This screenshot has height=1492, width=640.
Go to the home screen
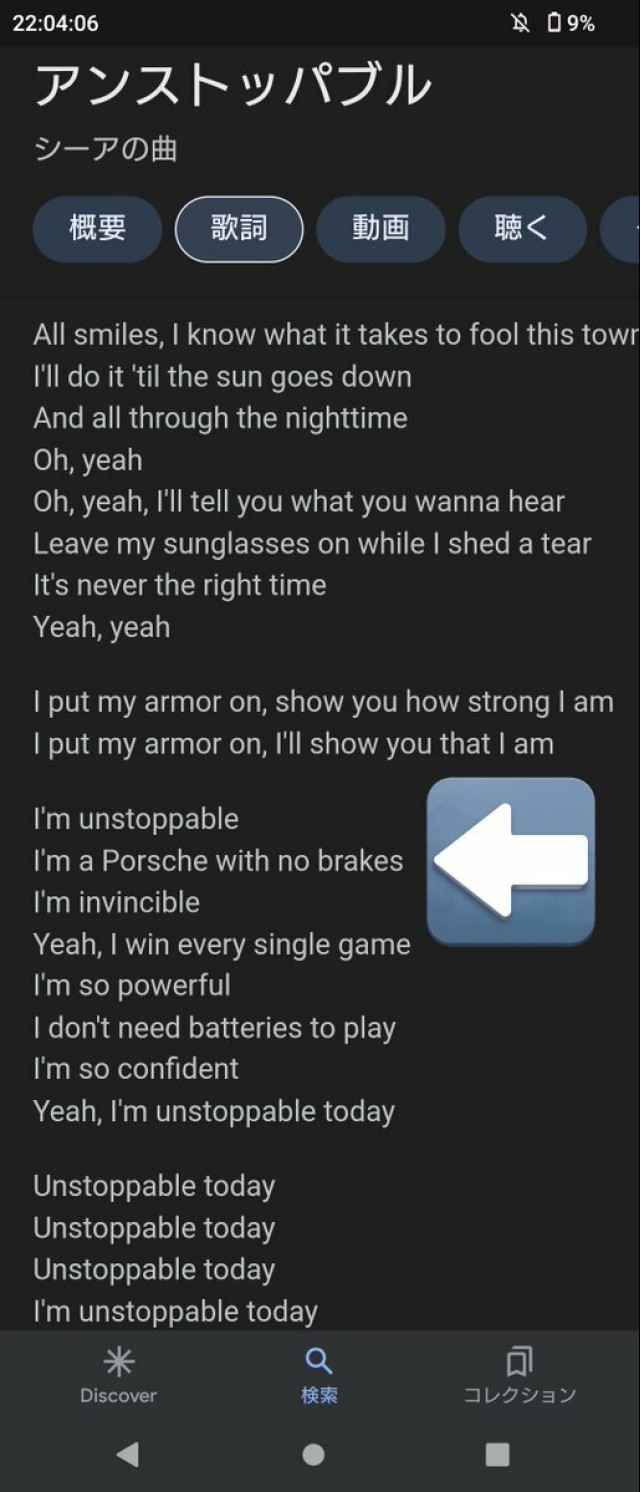click(314, 1454)
